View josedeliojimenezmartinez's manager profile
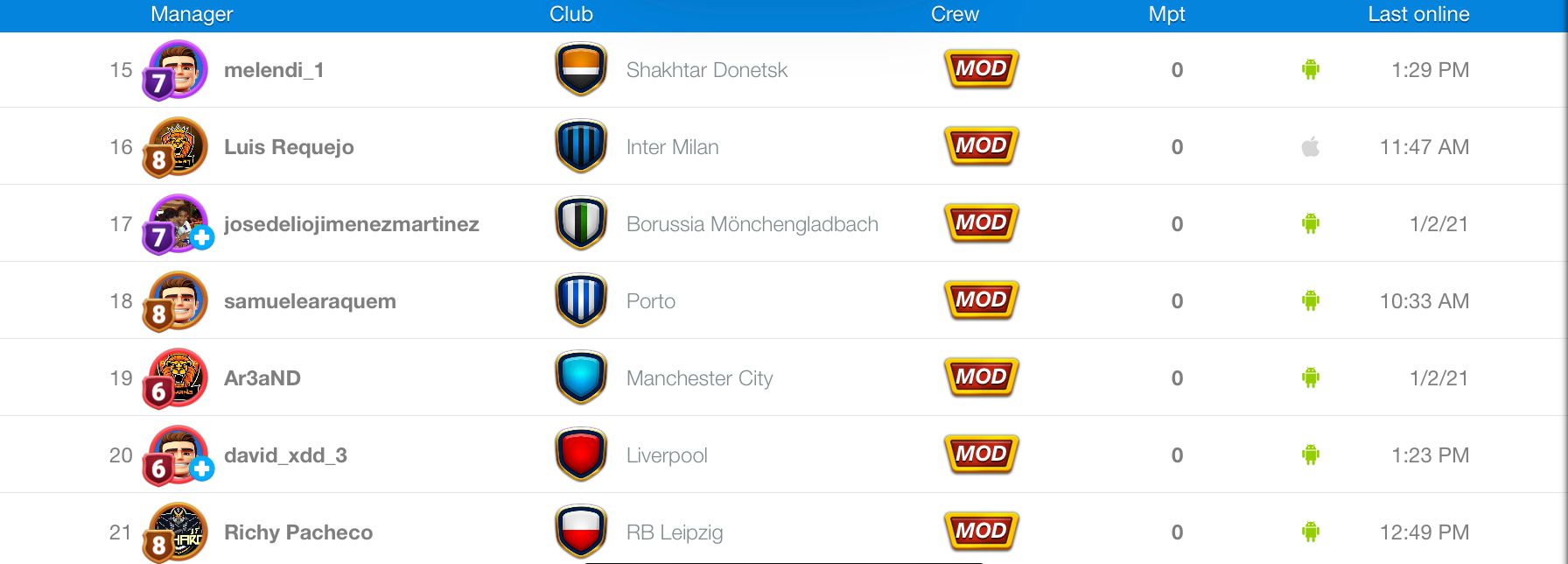The height and width of the screenshot is (564, 1568). tap(351, 224)
